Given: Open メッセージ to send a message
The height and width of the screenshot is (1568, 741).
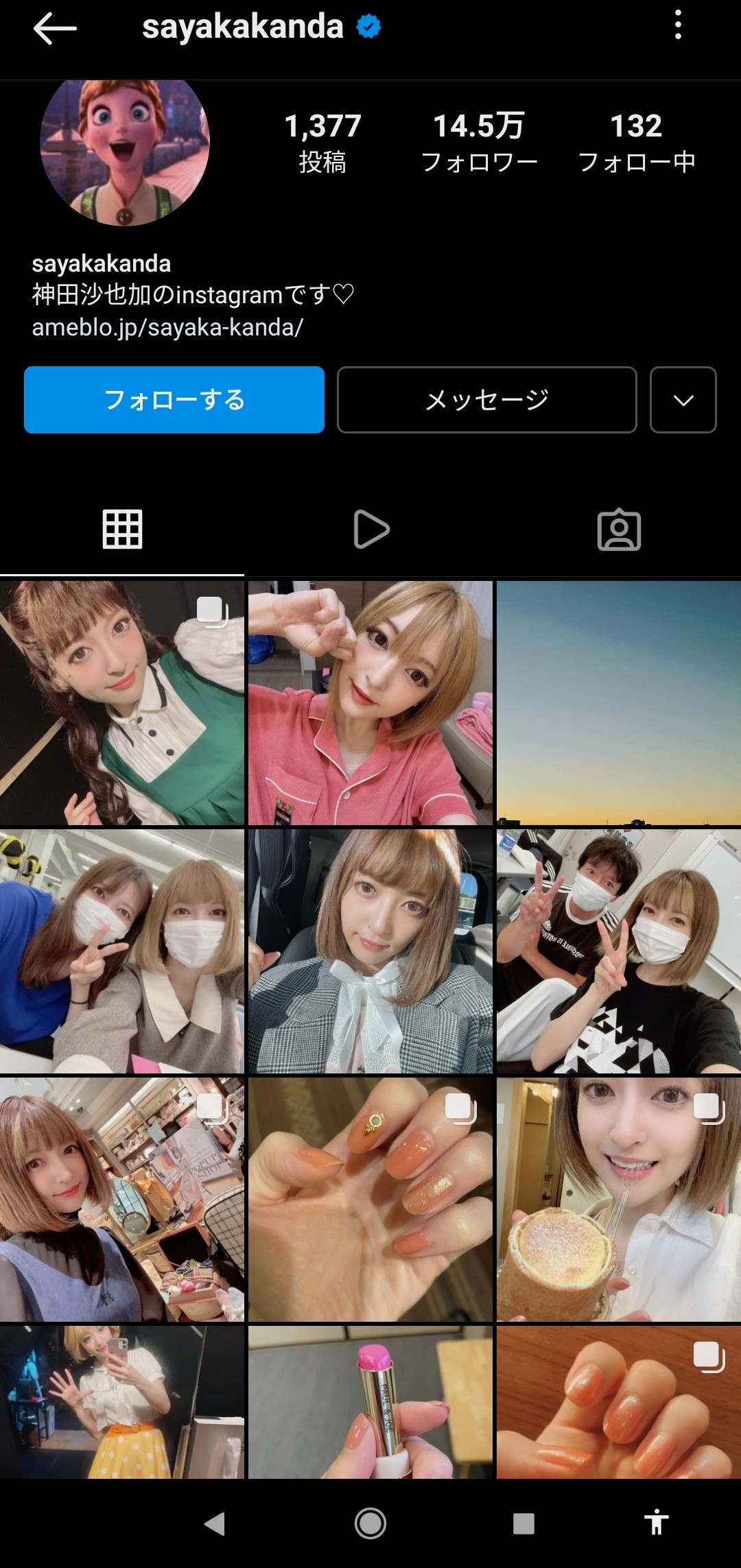Looking at the screenshot, I should click(x=487, y=400).
